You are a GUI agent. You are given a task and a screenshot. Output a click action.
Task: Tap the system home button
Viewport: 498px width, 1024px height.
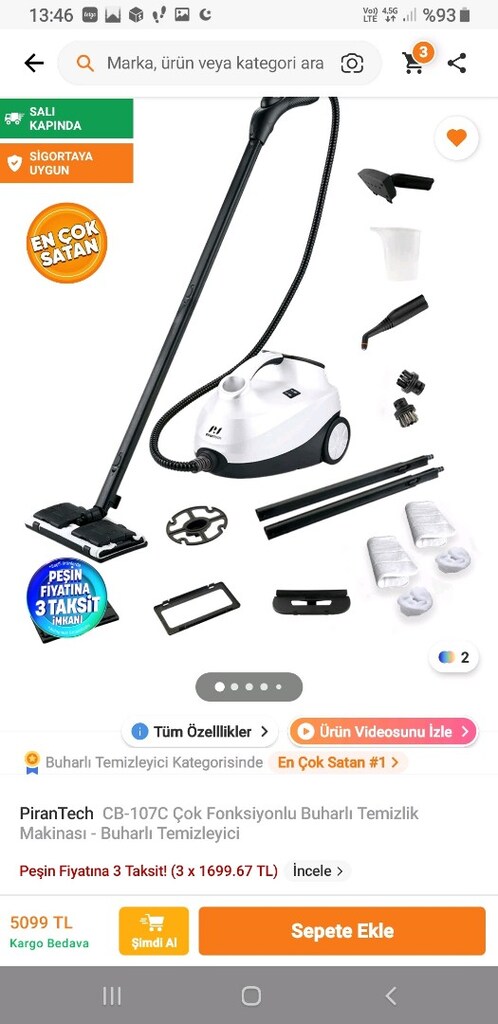(251, 995)
